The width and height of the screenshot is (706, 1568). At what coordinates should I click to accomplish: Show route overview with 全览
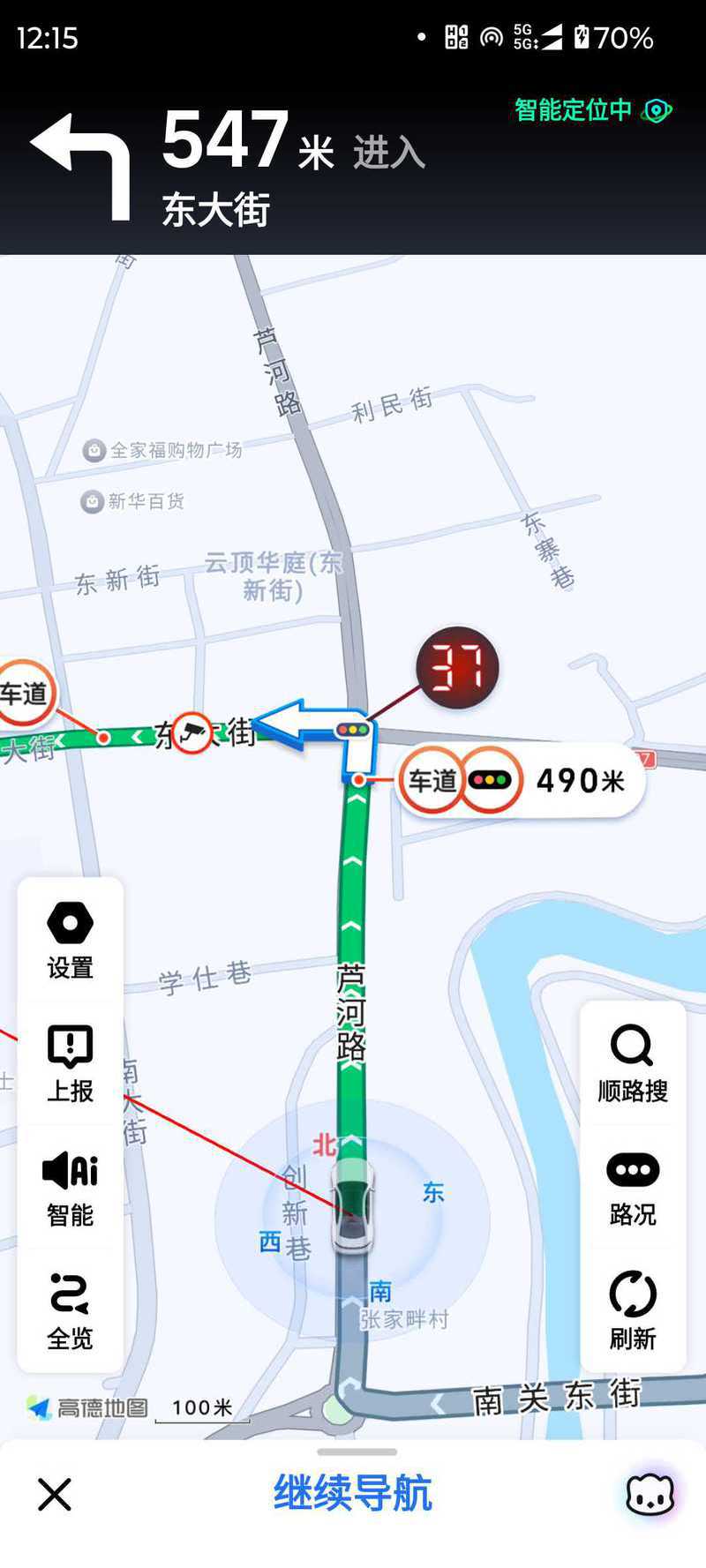71,1311
